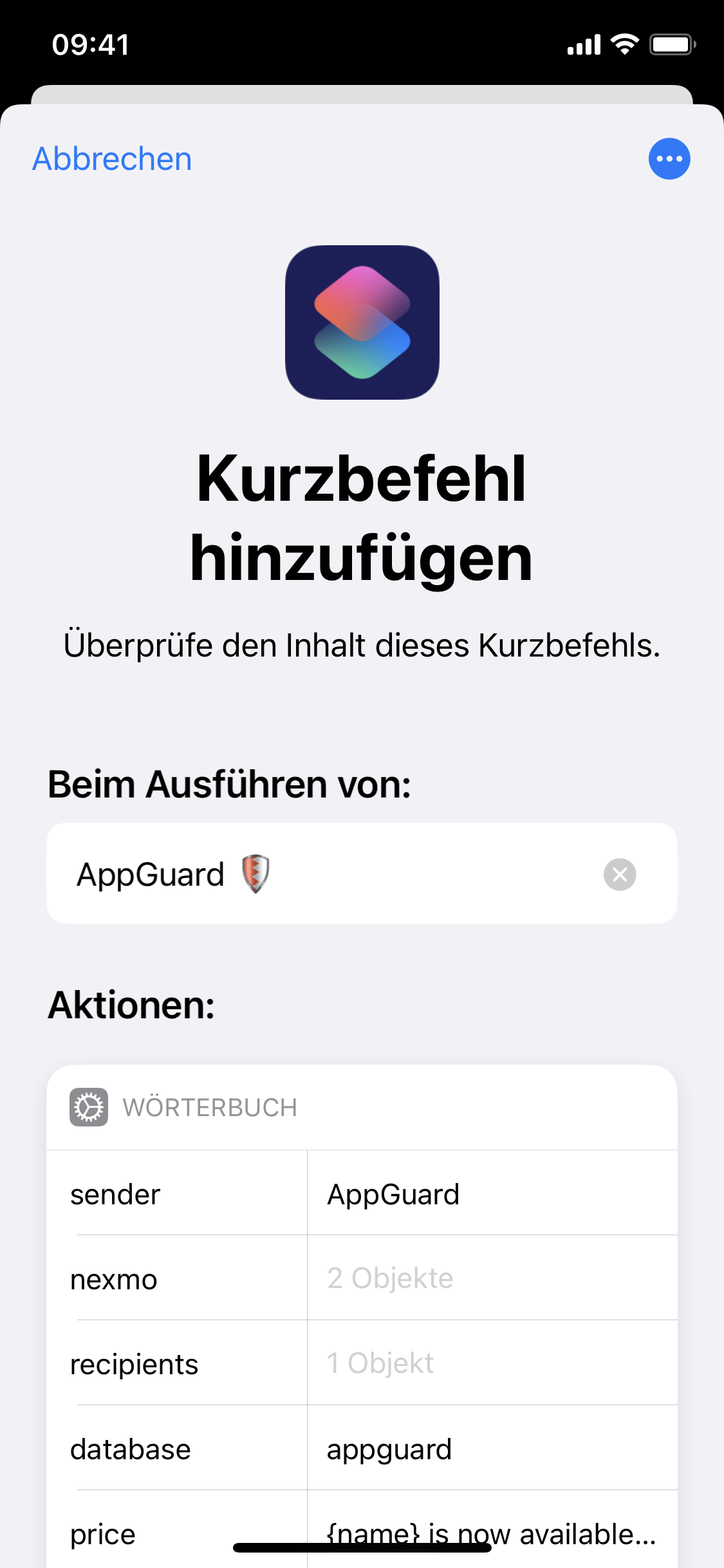Viewport: 724px width, 1568px height.
Task: Open the nexmo row with 2 Objekte
Action: pyautogui.click(x=362, y=1278)
